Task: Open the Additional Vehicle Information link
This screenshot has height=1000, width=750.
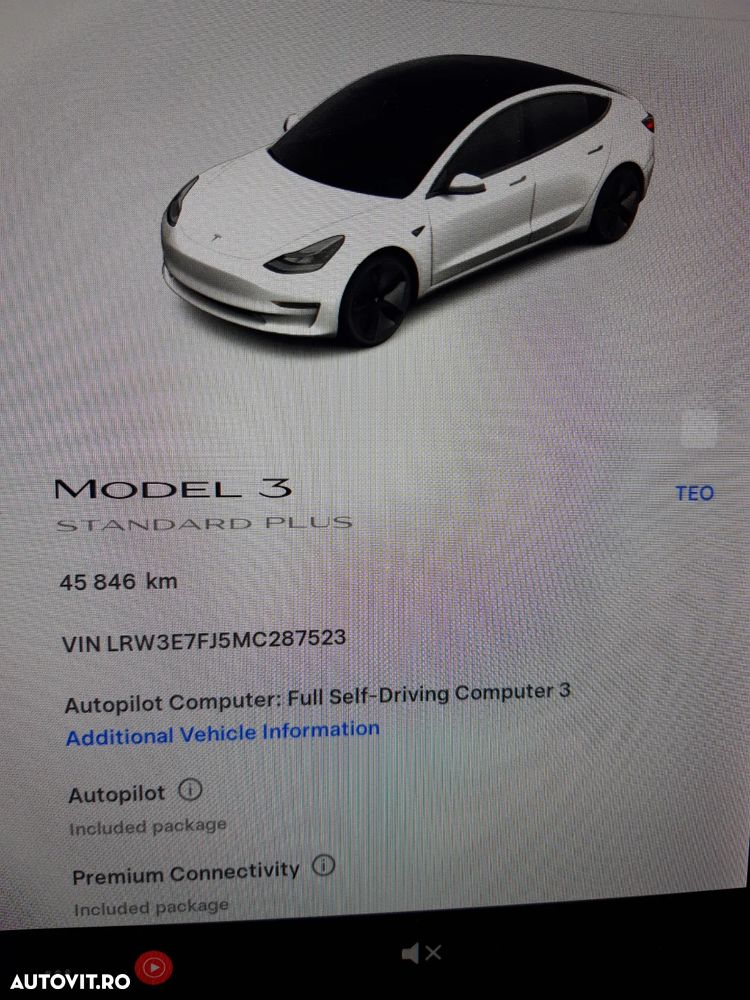Action: tap(222, 734)
